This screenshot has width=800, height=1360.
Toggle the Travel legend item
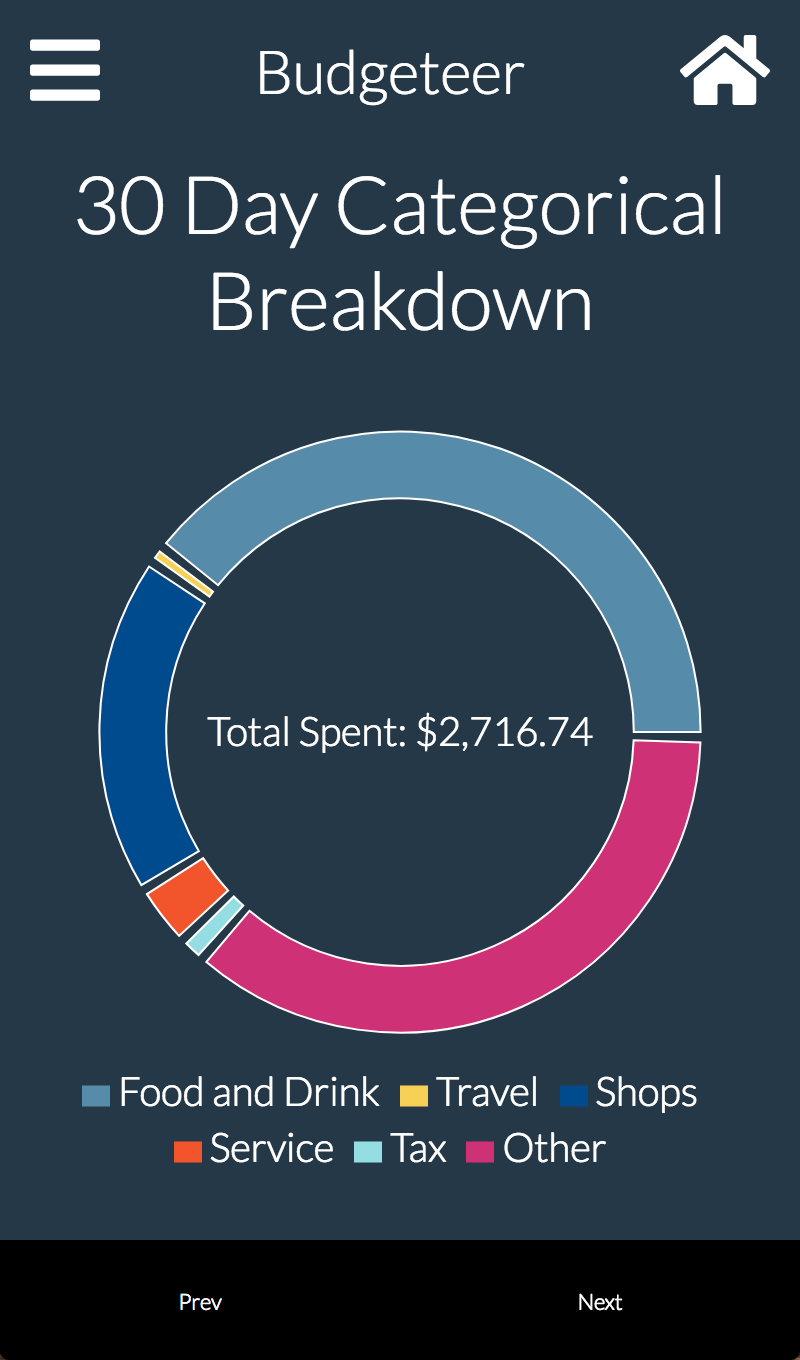point(469,1093)
